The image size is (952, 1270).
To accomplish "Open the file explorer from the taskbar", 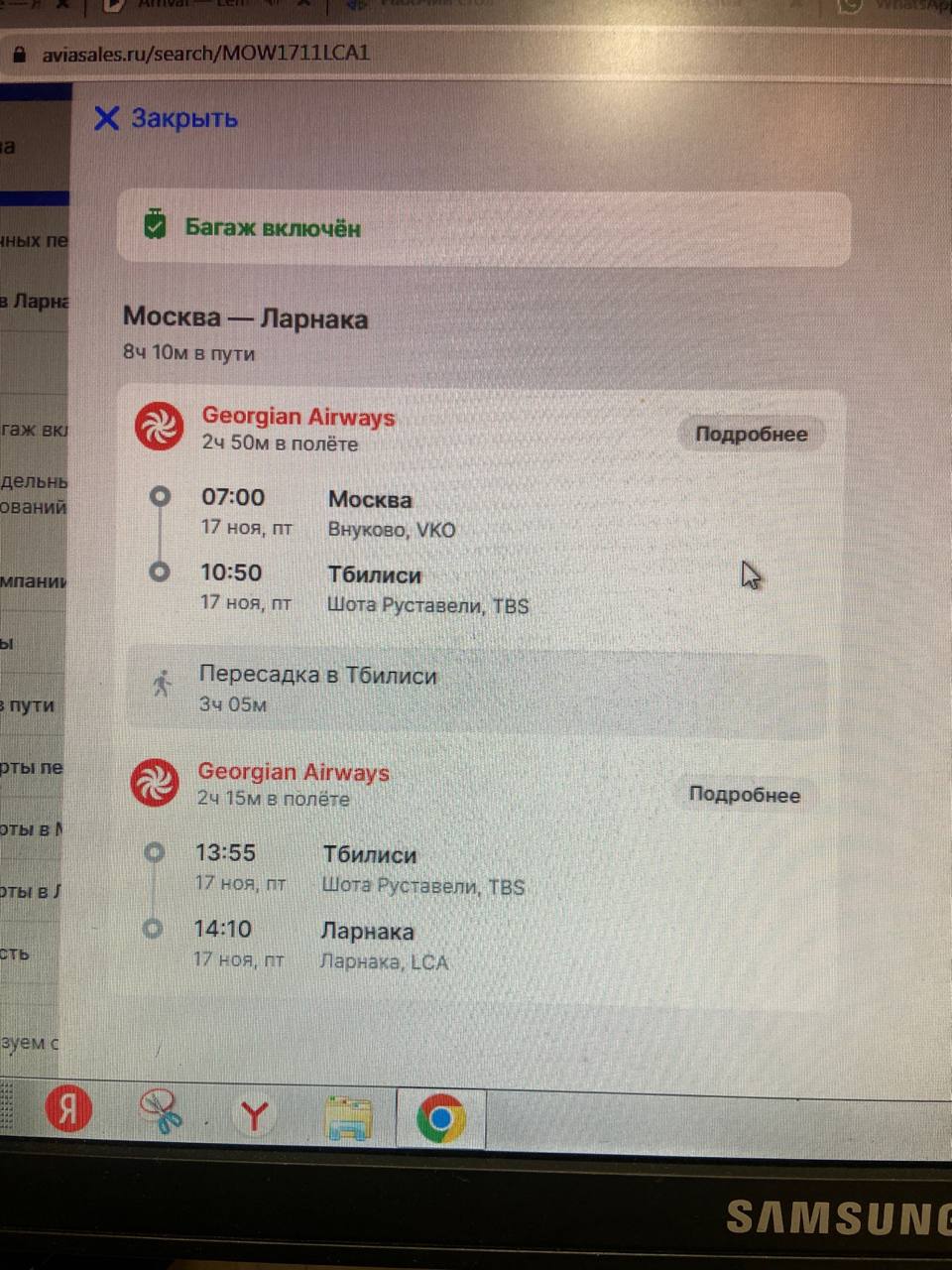I will pyautogui.click(x=348, y=1119).
